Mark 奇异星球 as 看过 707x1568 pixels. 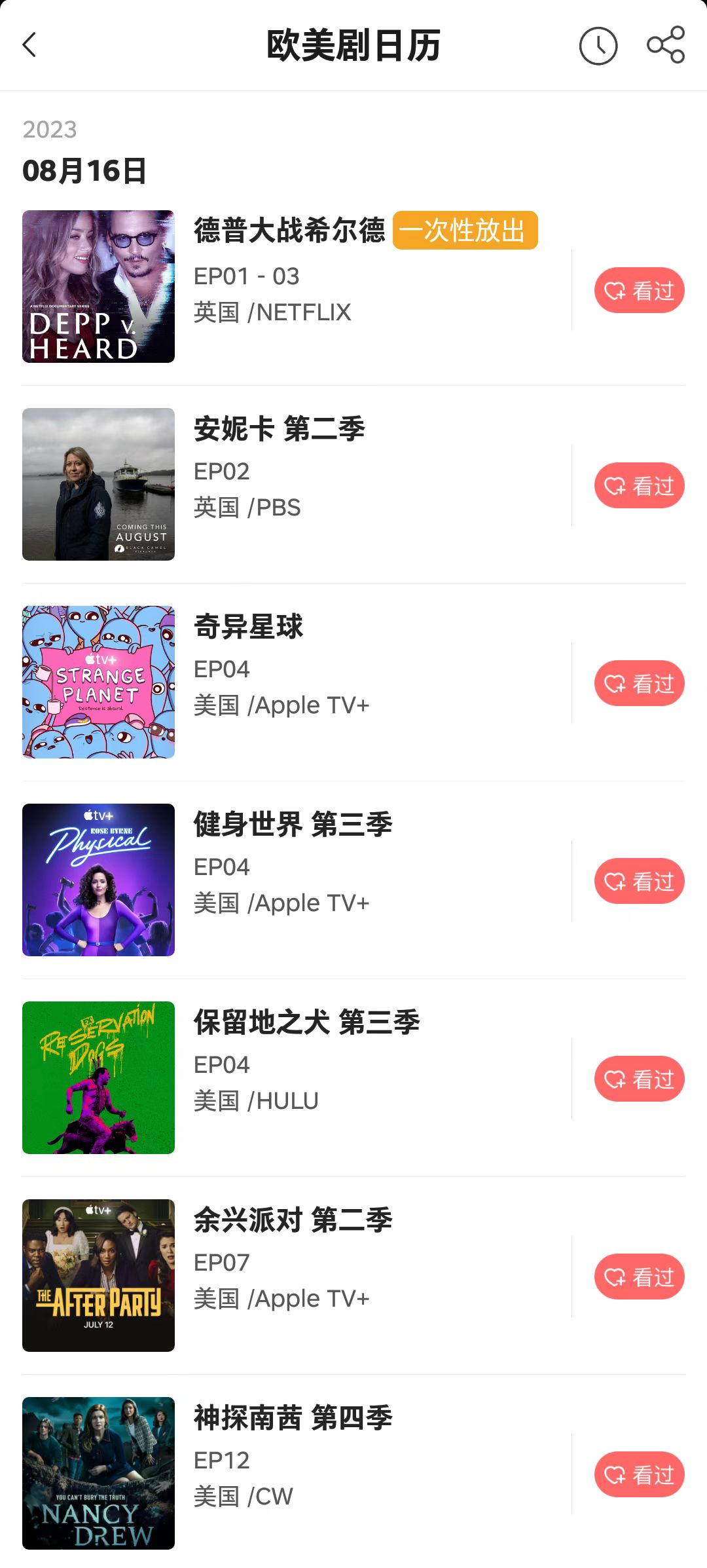pyautogui.click(x=639, y=683)
